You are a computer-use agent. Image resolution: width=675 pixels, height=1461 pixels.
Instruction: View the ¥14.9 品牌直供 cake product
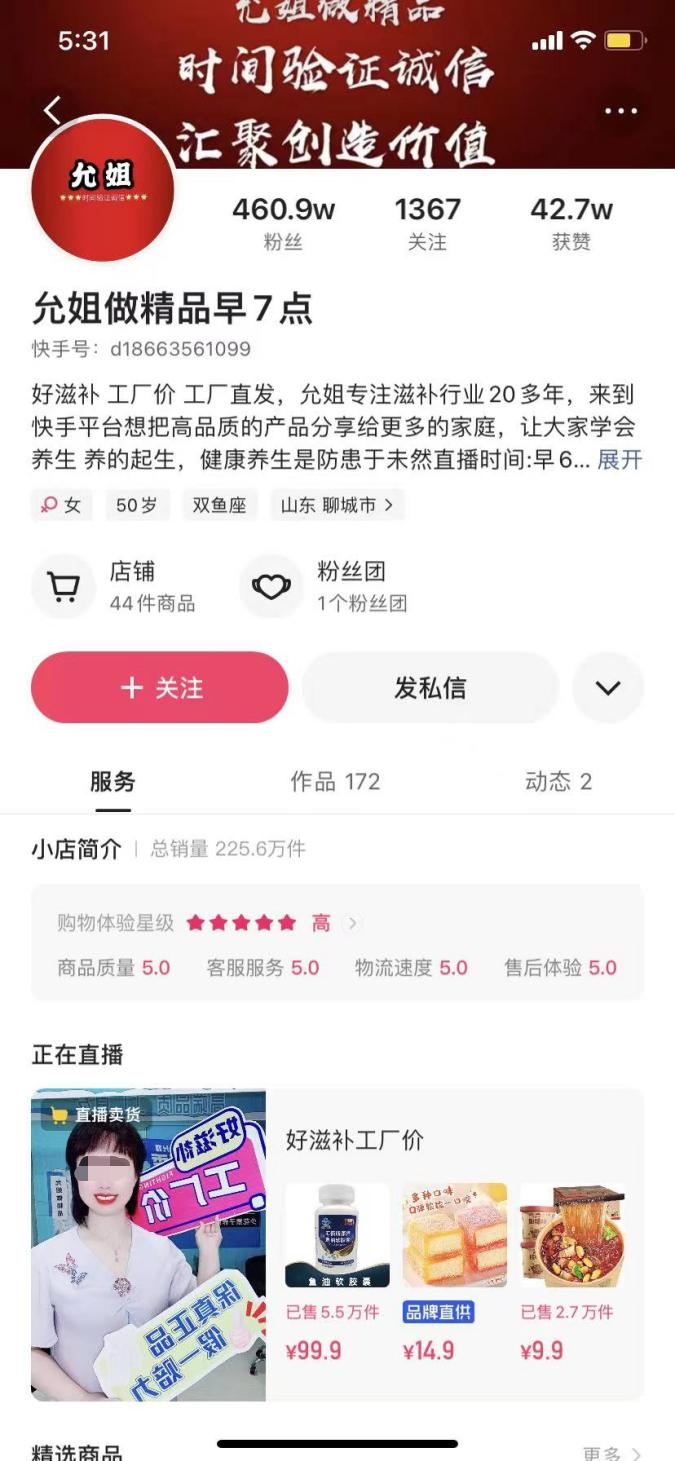point(454,1270)
